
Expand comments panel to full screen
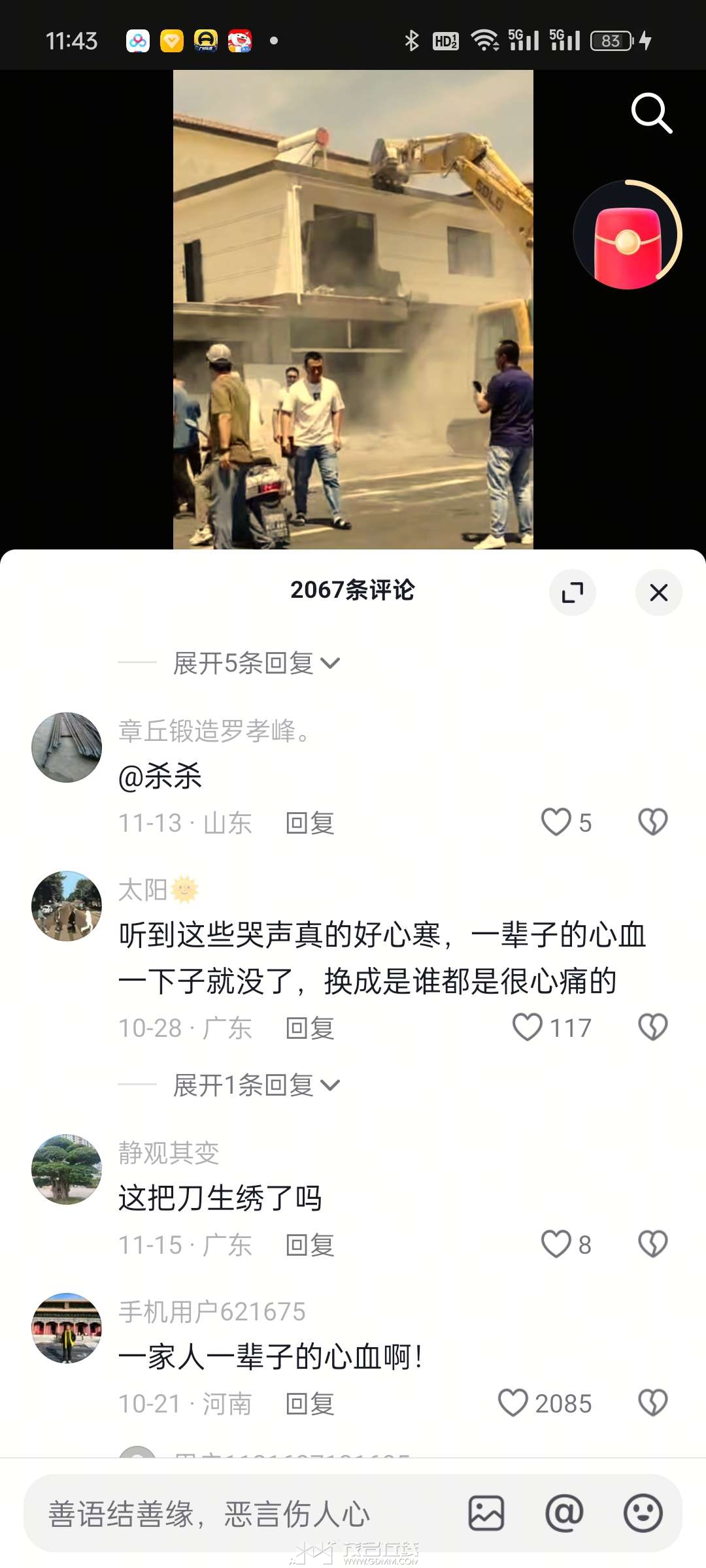pos(572,593)
